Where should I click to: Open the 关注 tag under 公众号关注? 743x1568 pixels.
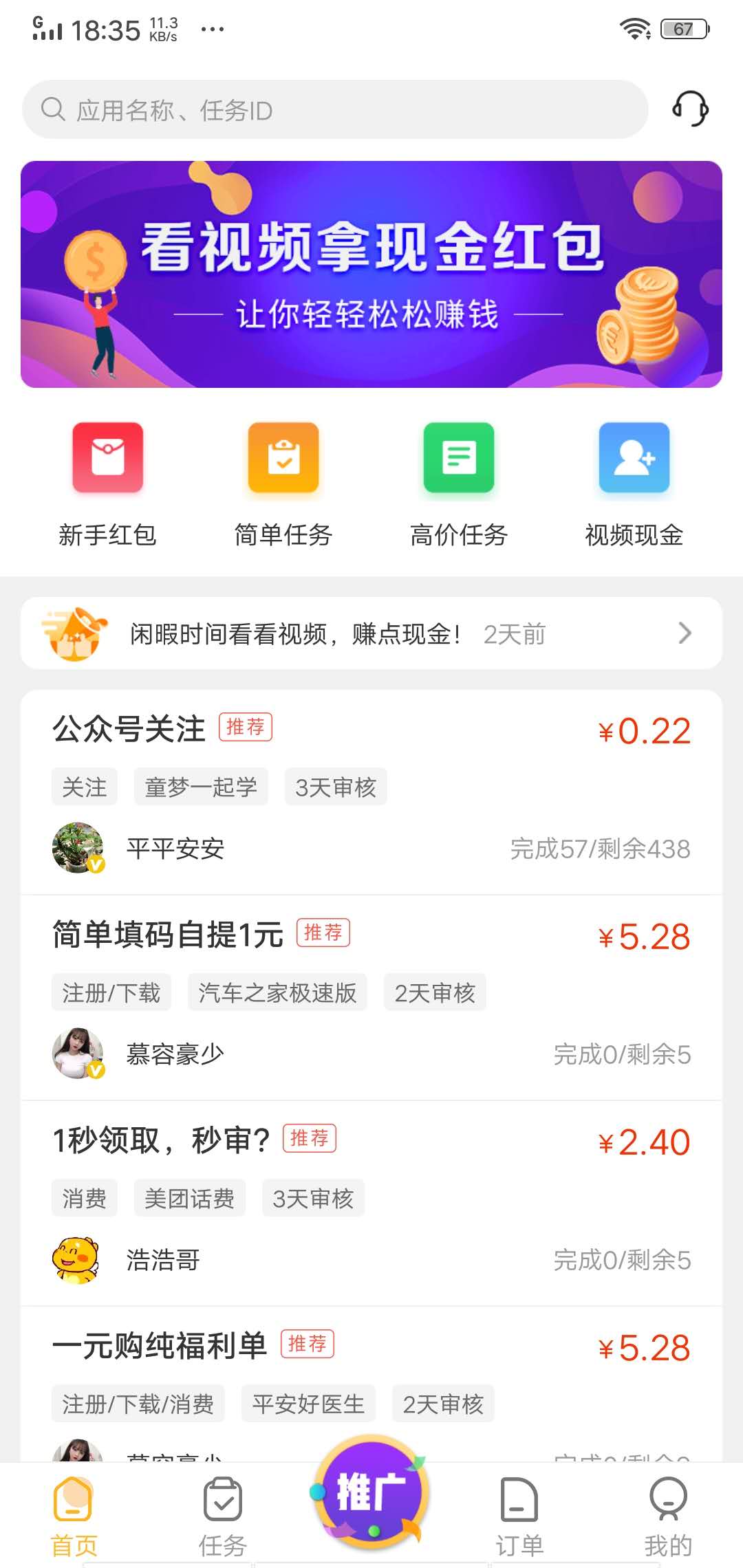[x=84, y=787]
